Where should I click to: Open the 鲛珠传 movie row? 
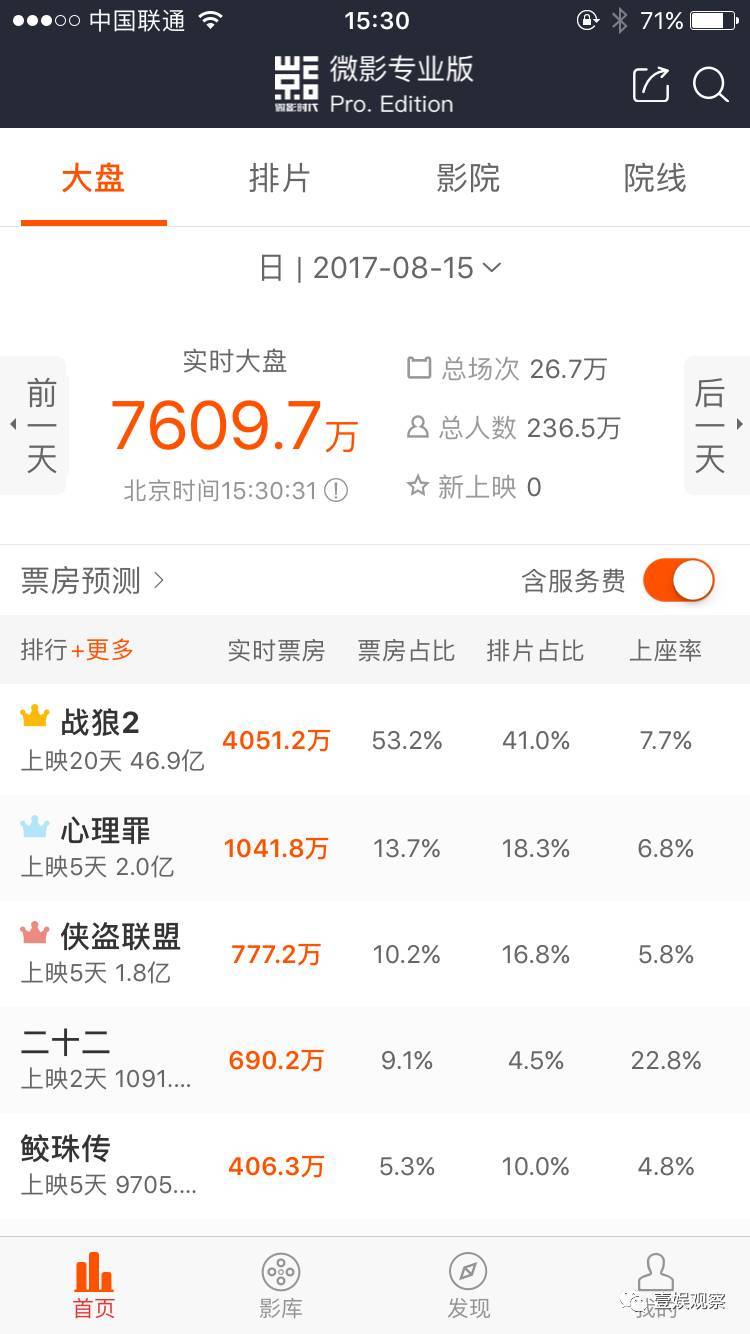coord(375,1167)
